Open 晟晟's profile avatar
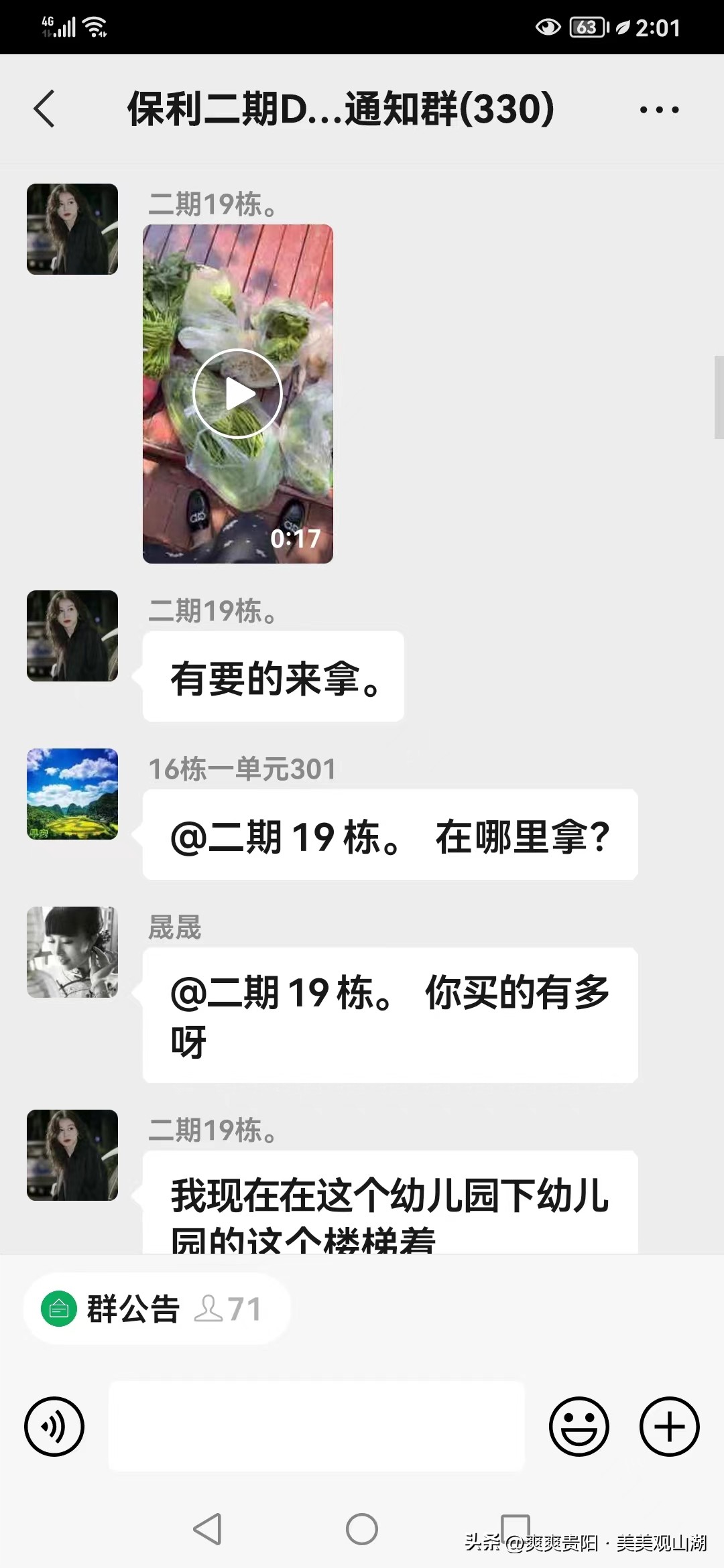The width and height of the screenshot is (724, 1568). point(72,952)
